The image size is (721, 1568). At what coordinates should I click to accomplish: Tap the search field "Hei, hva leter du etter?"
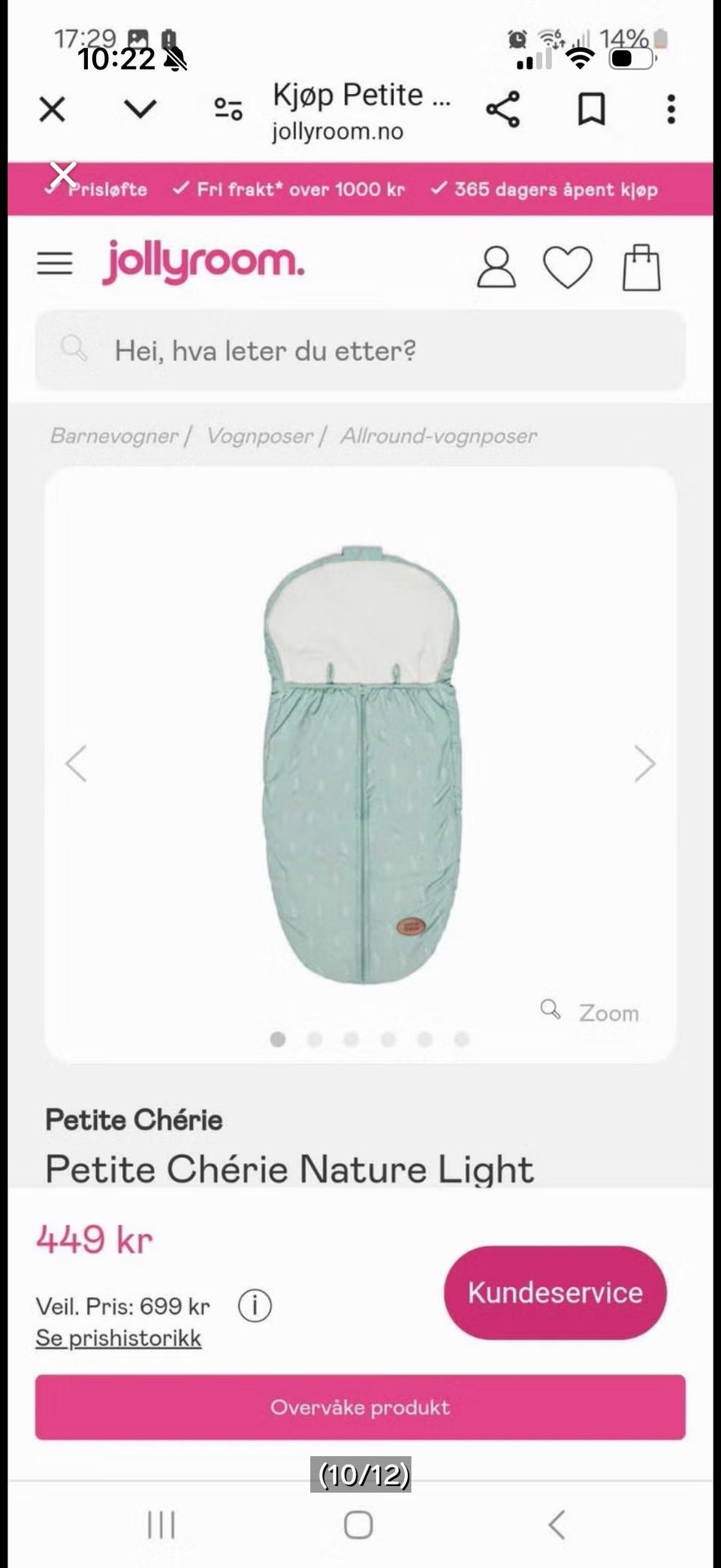[x=360, y=350]
